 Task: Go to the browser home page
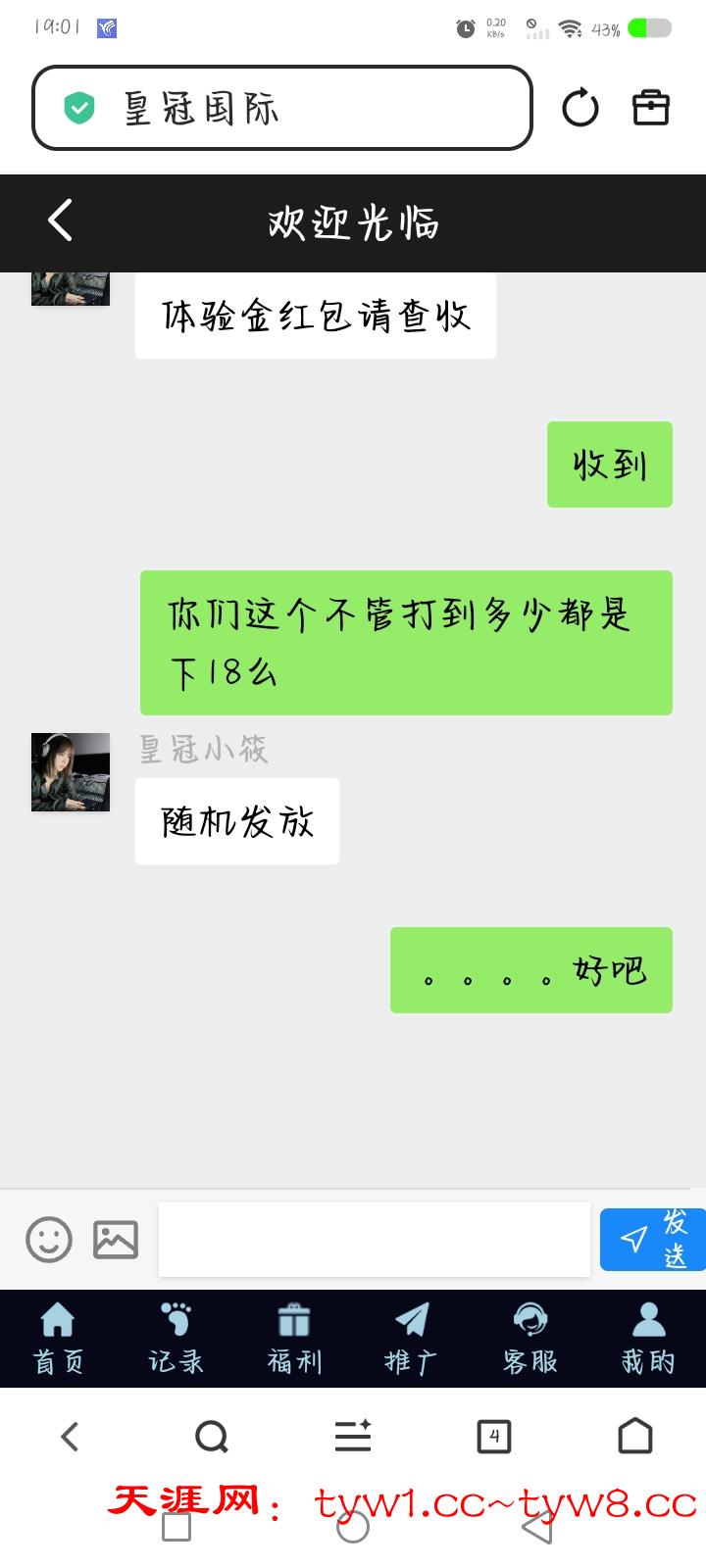click(635, 1438)
